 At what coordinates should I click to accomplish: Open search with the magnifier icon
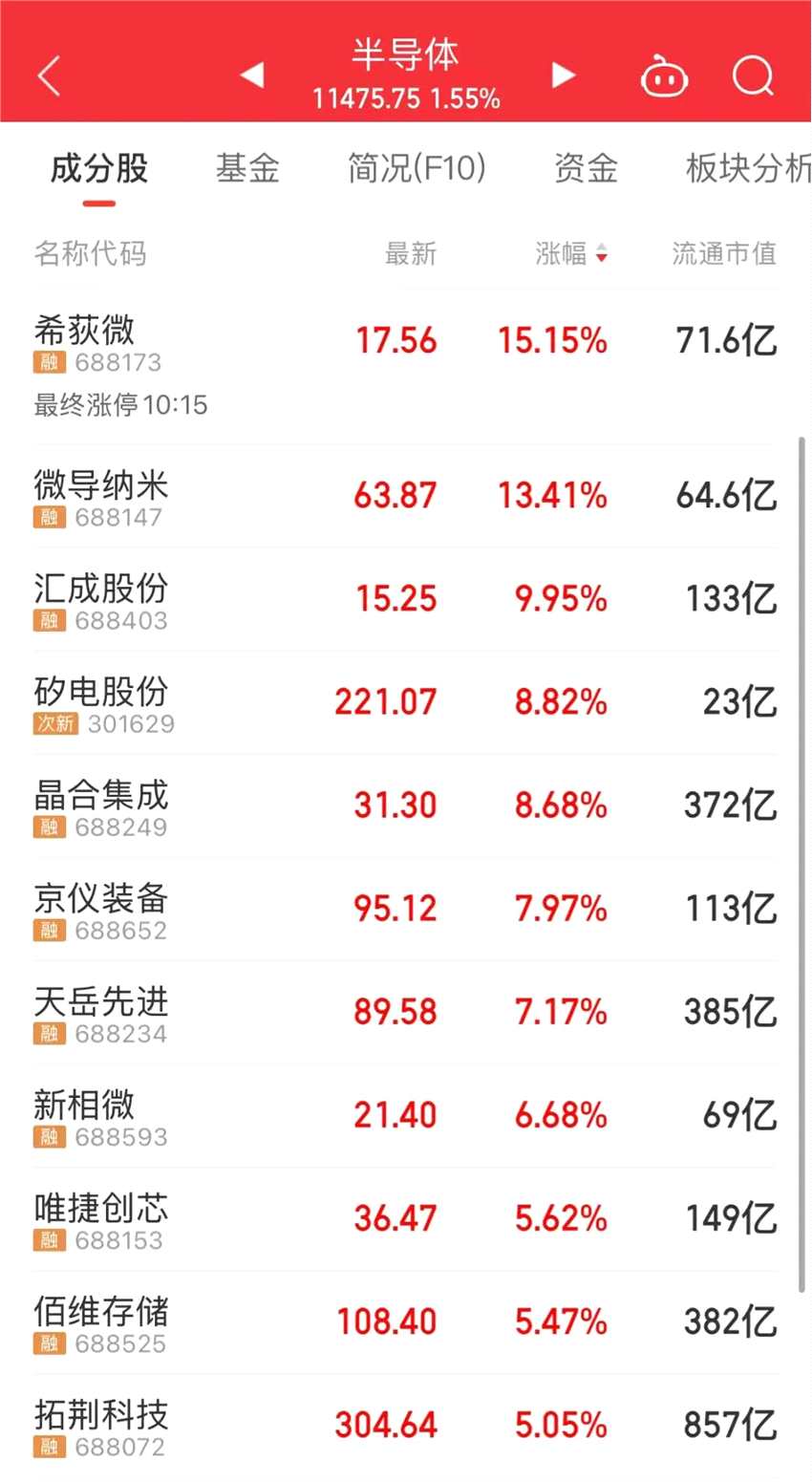pyautogui.click(x=753, y=75)
